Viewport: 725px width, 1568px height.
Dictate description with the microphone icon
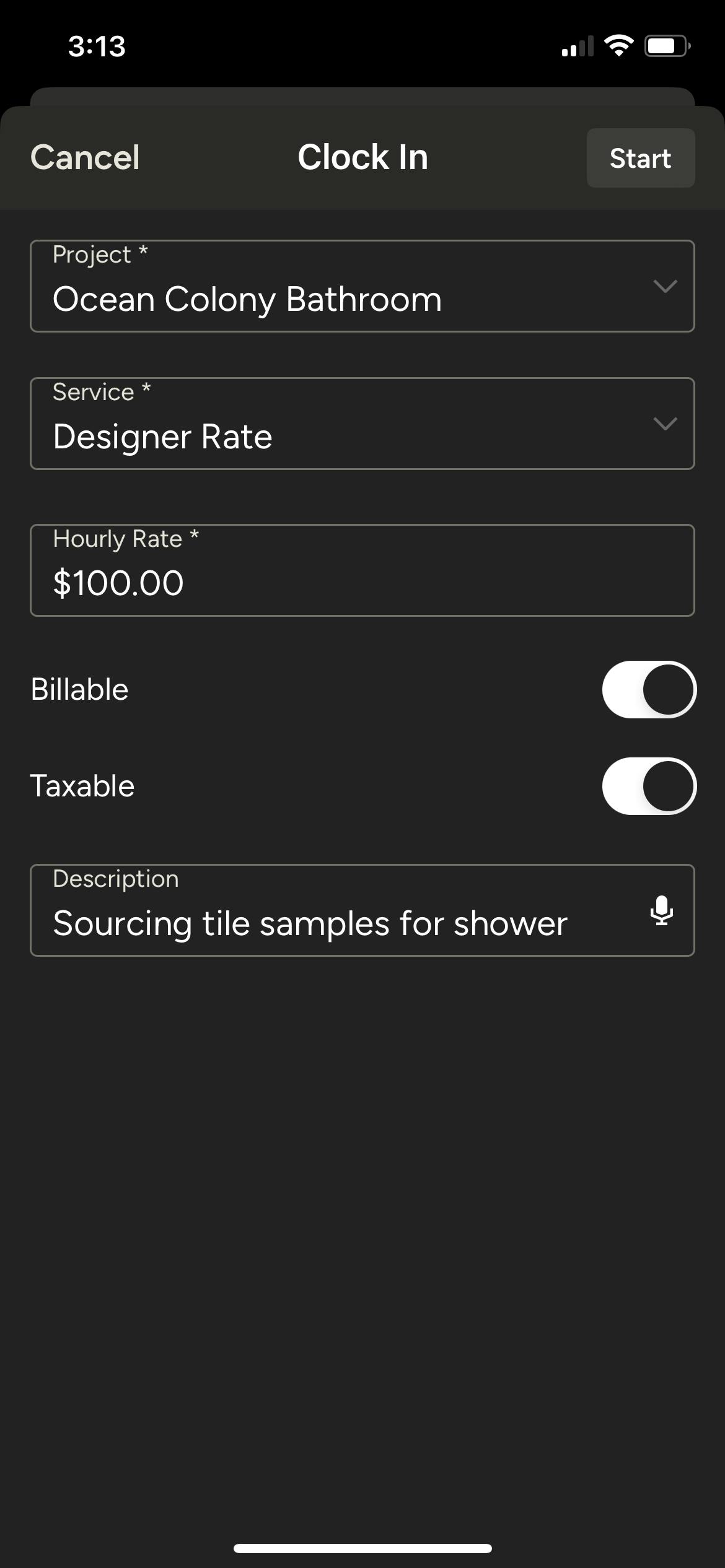662,910
